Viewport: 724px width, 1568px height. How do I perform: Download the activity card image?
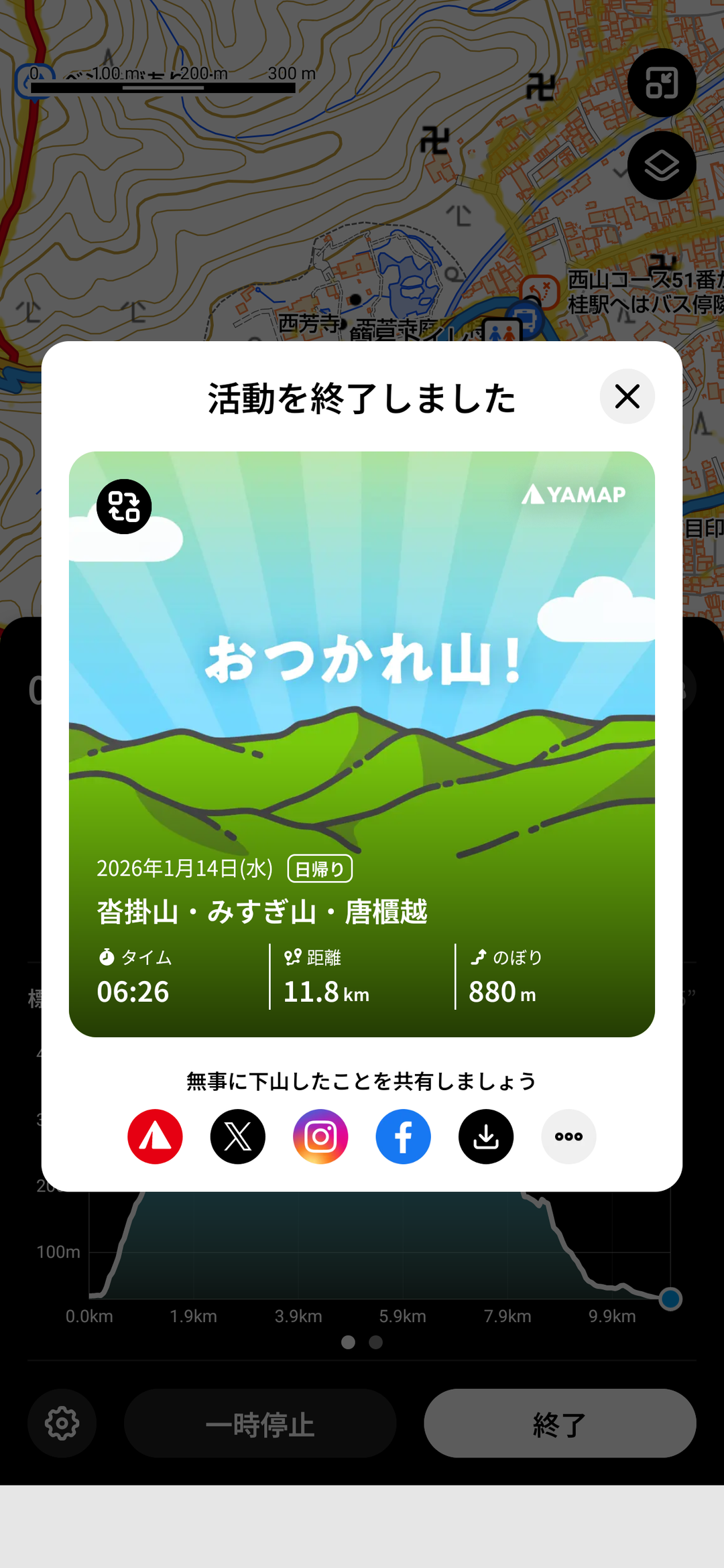tap(486, 1136)
